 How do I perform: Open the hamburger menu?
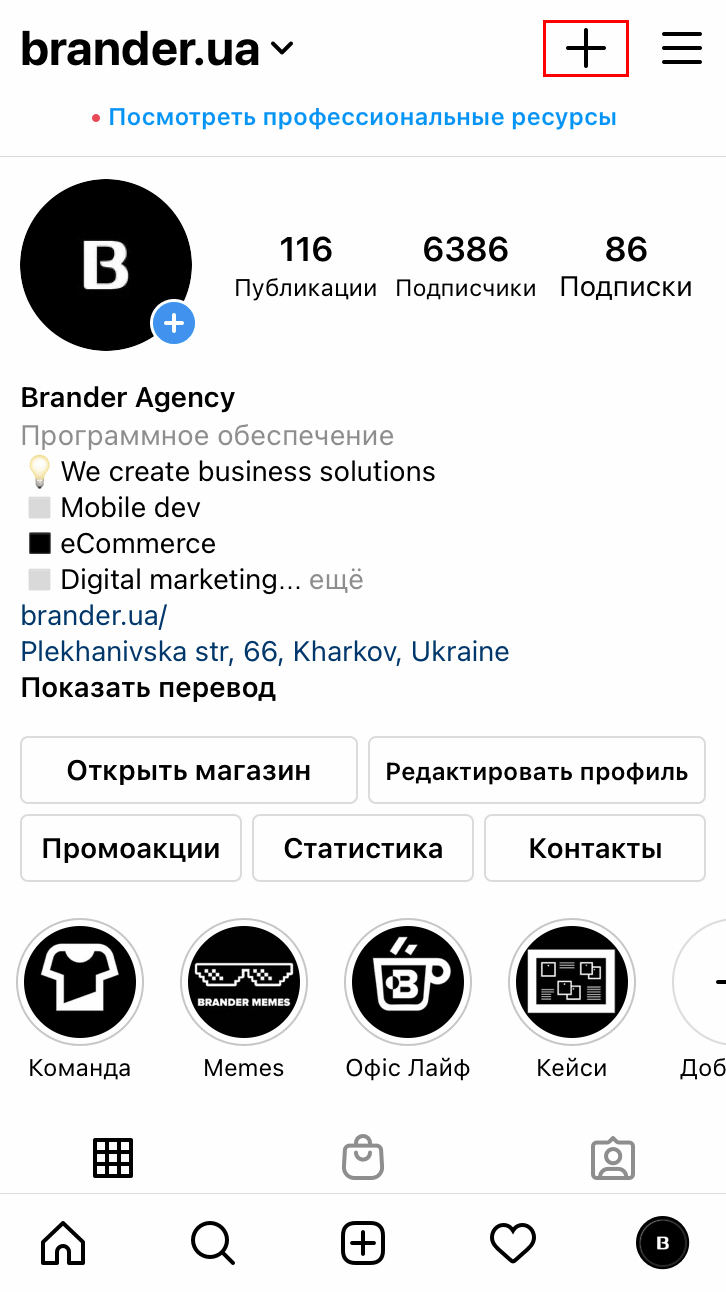681,48
